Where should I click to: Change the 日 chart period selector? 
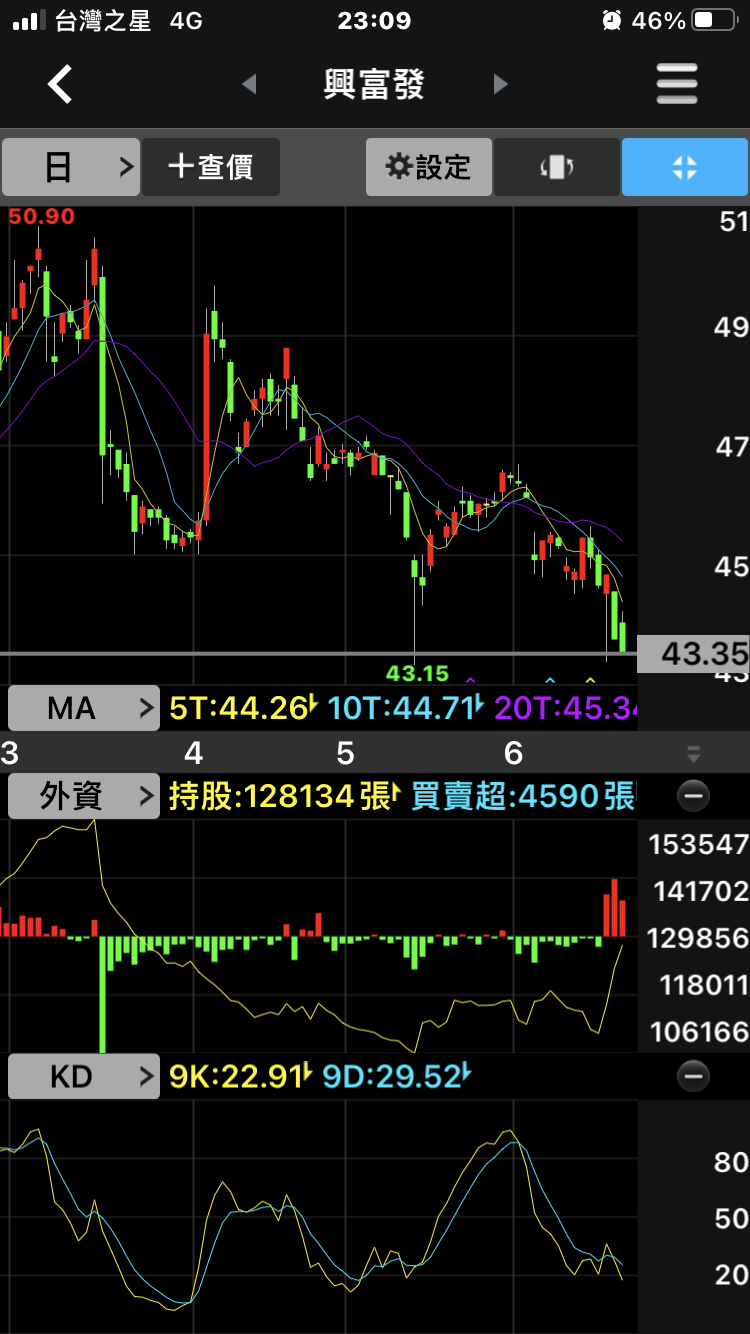(x=70, y=167)
